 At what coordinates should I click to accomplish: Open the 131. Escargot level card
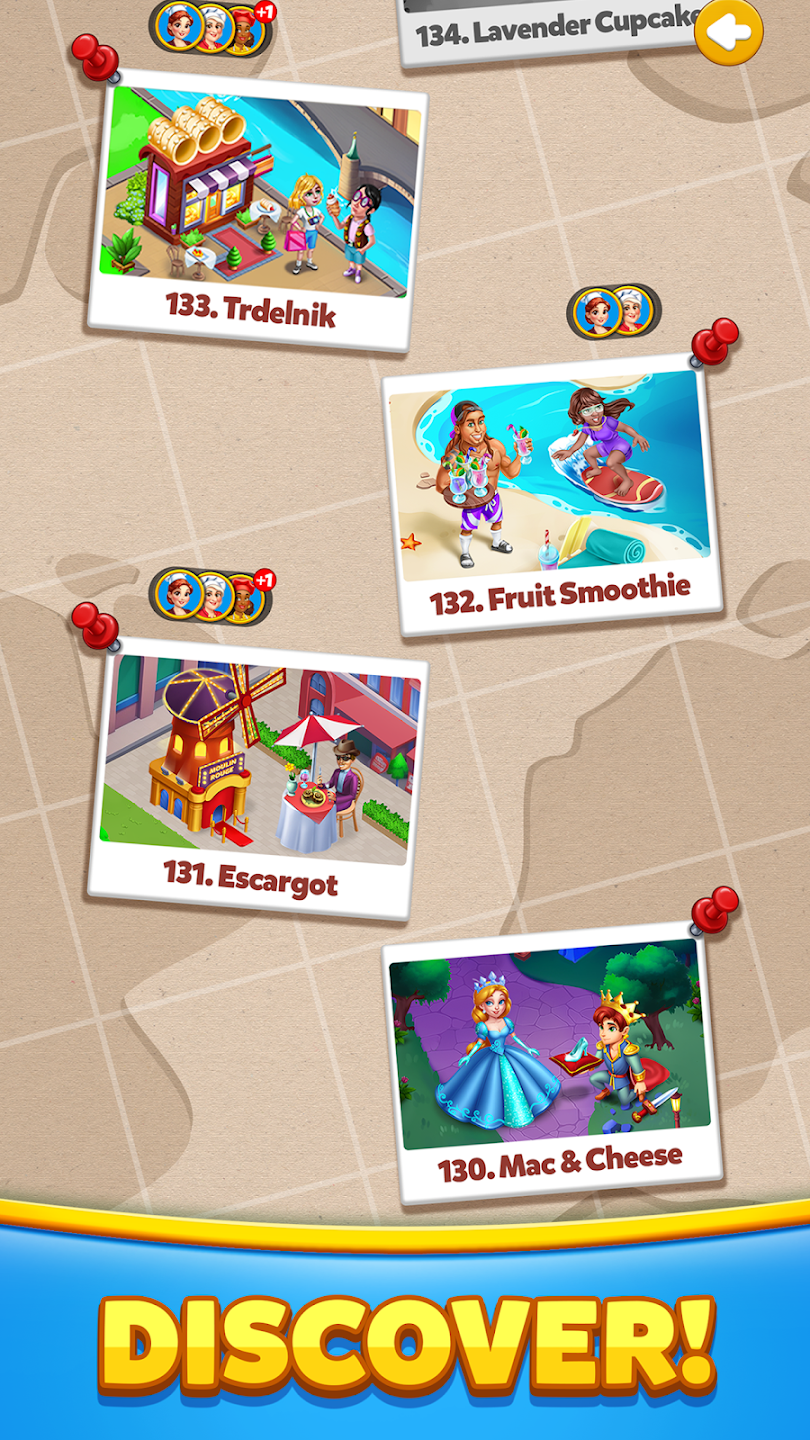(258, 775)
